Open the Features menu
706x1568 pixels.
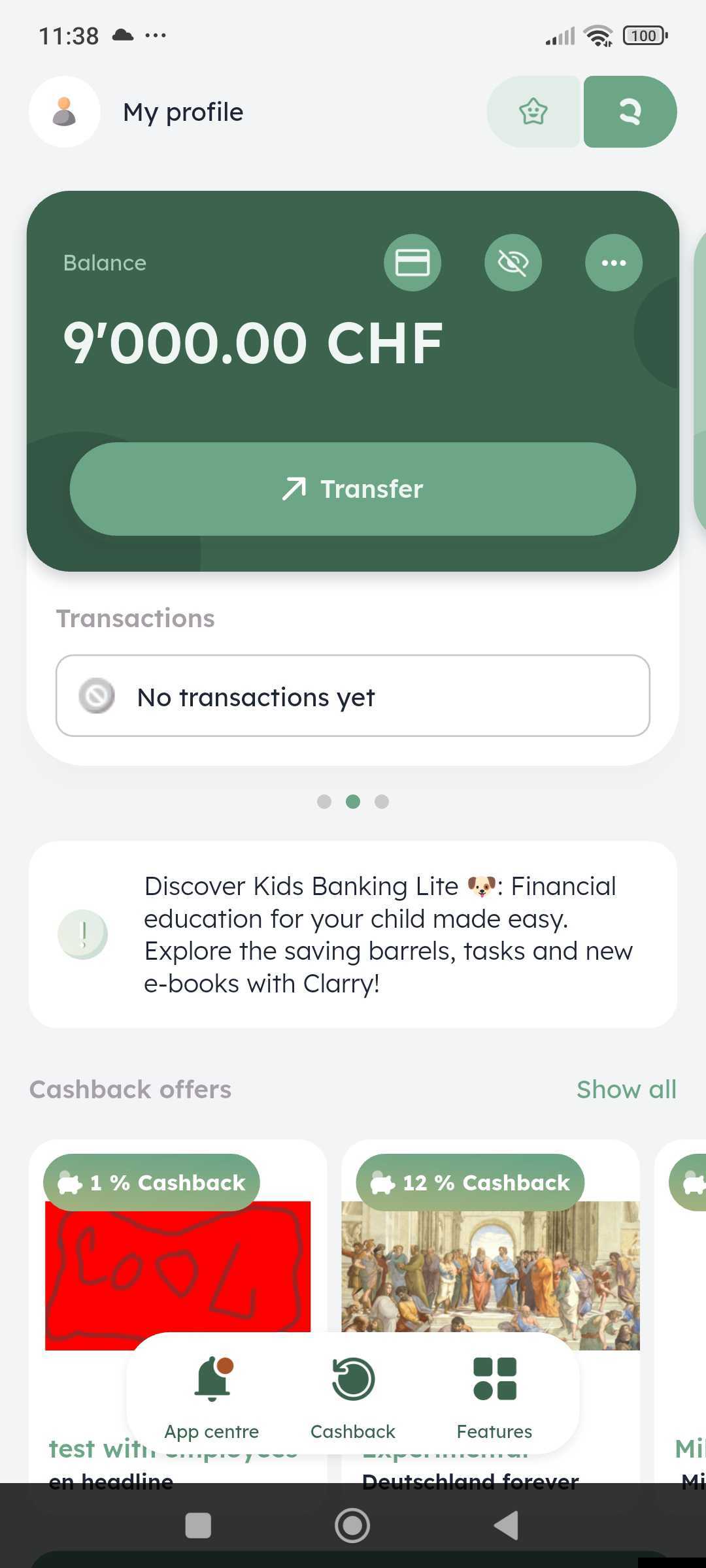[494, 1392]
